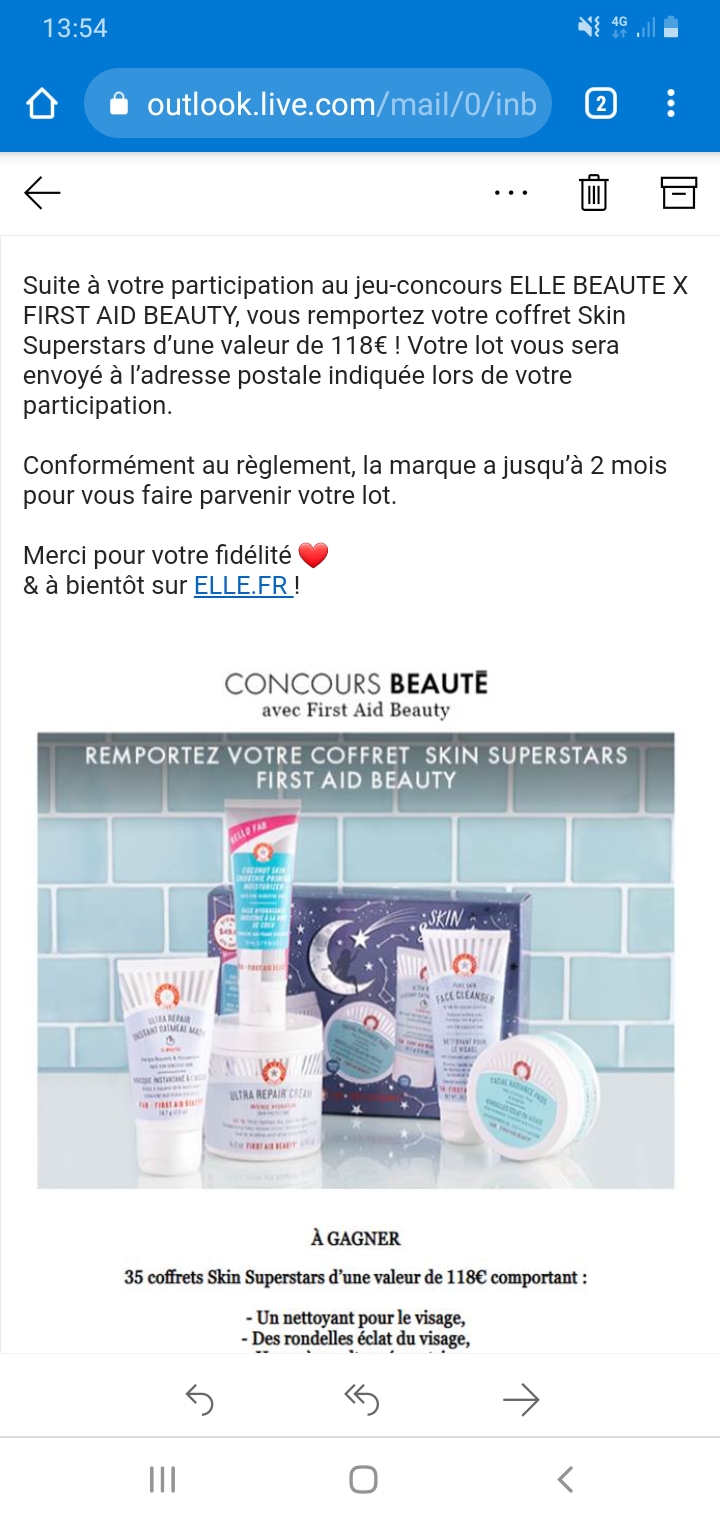Reply all to this email

361,1400
